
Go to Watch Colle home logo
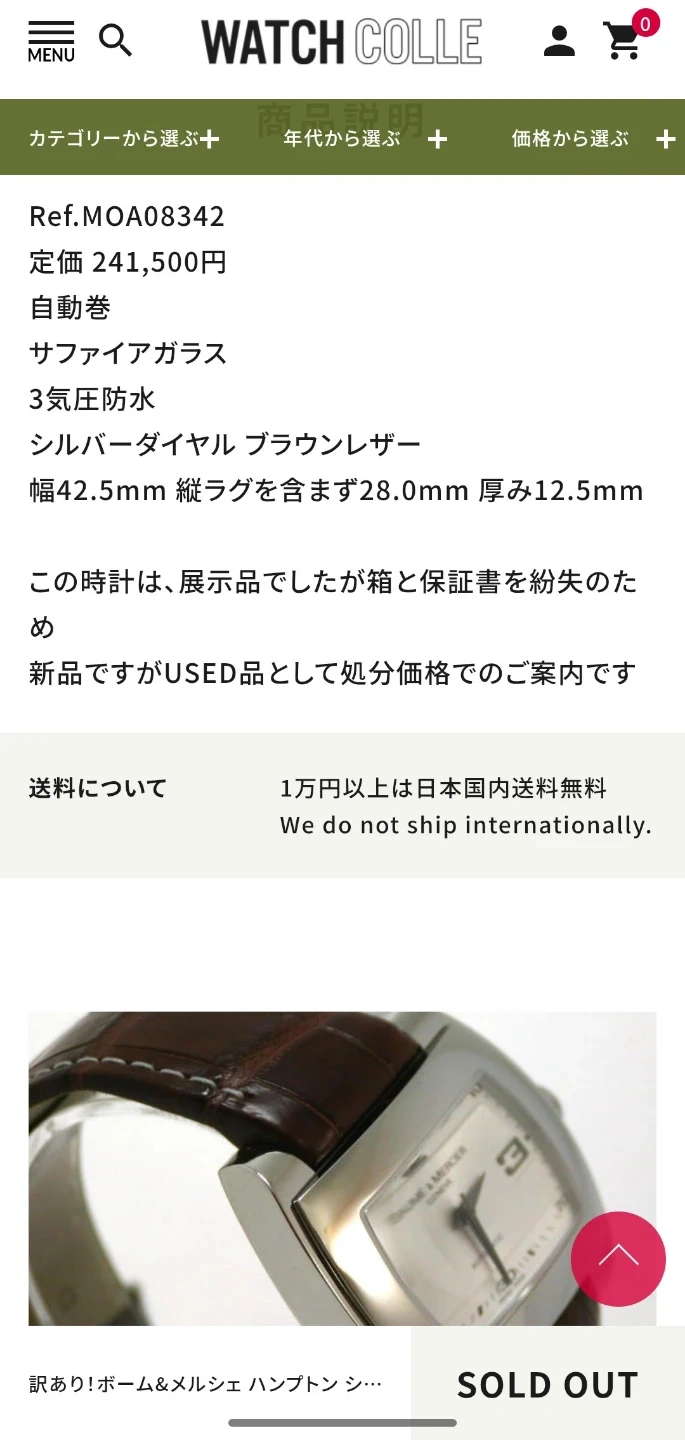341,42
